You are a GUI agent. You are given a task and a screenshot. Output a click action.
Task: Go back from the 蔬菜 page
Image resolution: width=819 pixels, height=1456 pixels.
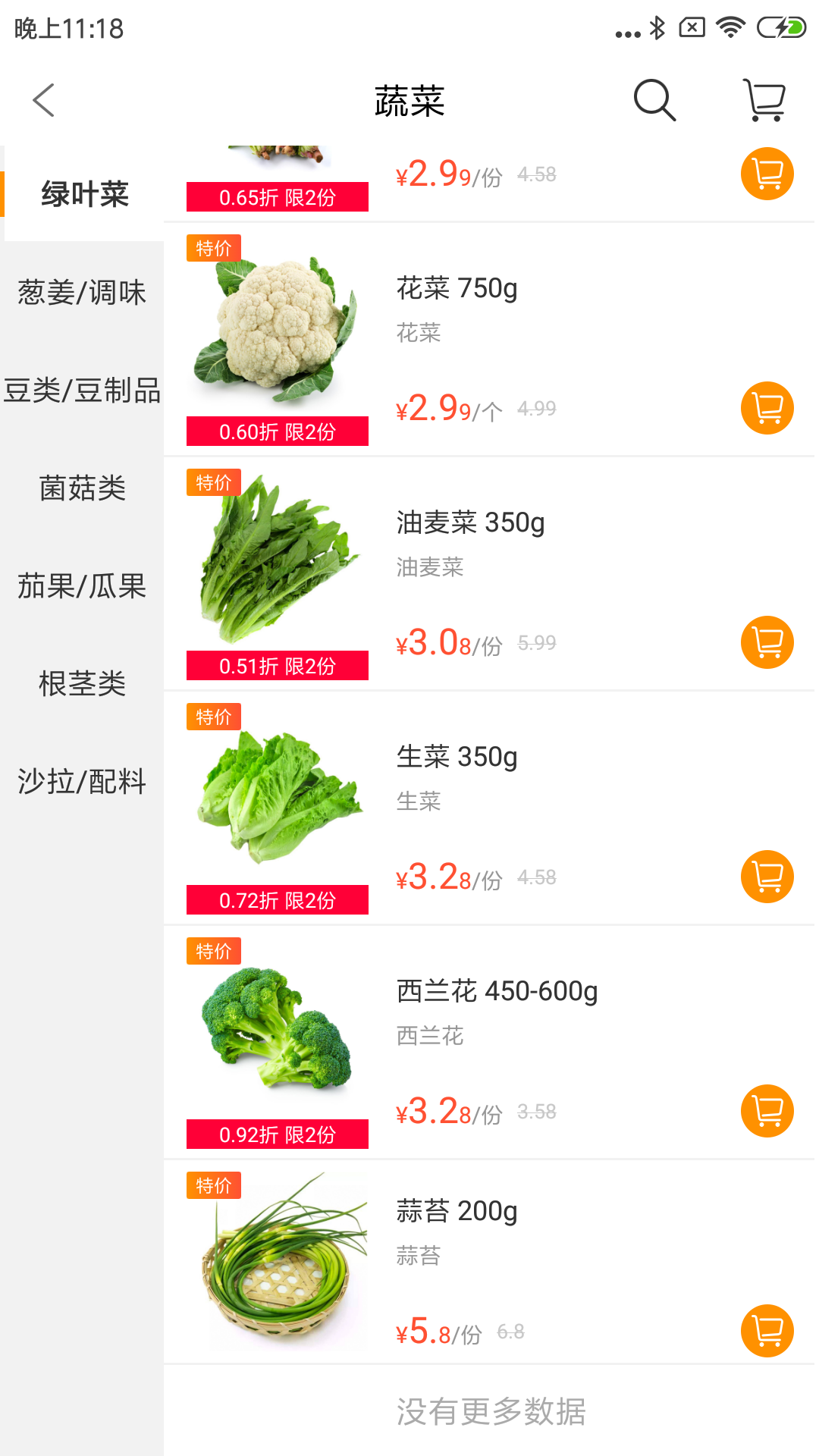point(44,100)
